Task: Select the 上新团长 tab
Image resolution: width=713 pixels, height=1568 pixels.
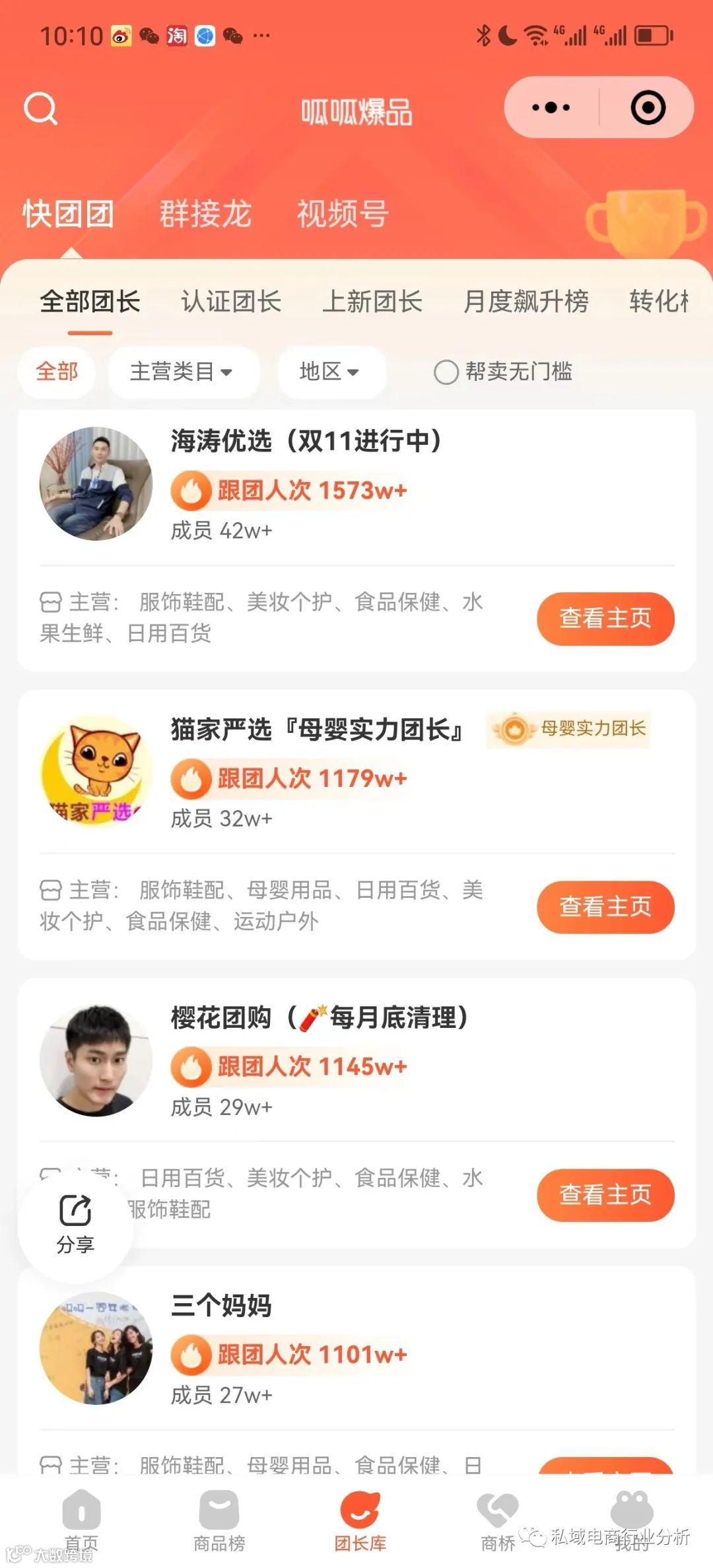Action: point(372,302)
